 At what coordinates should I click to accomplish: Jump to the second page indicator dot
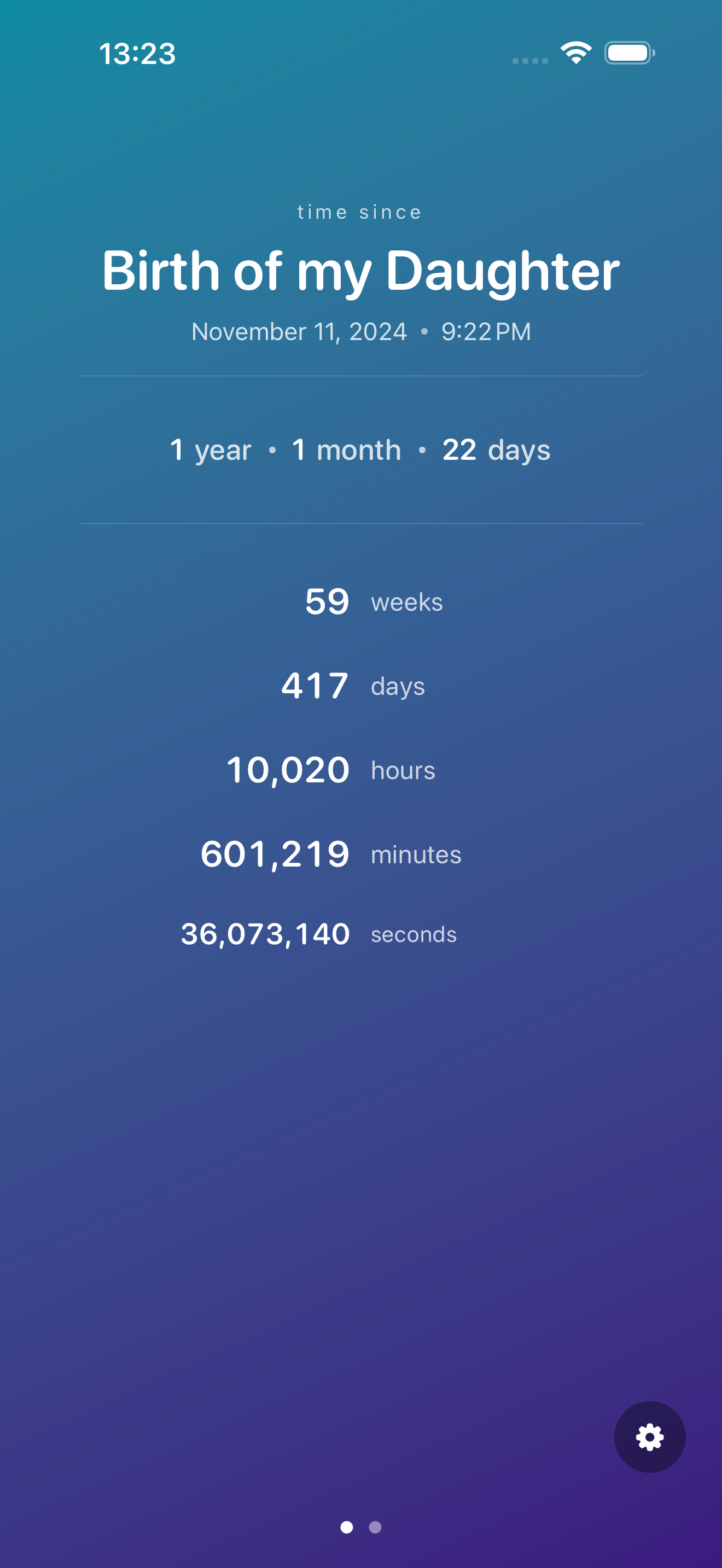(x=375, y=1526)
